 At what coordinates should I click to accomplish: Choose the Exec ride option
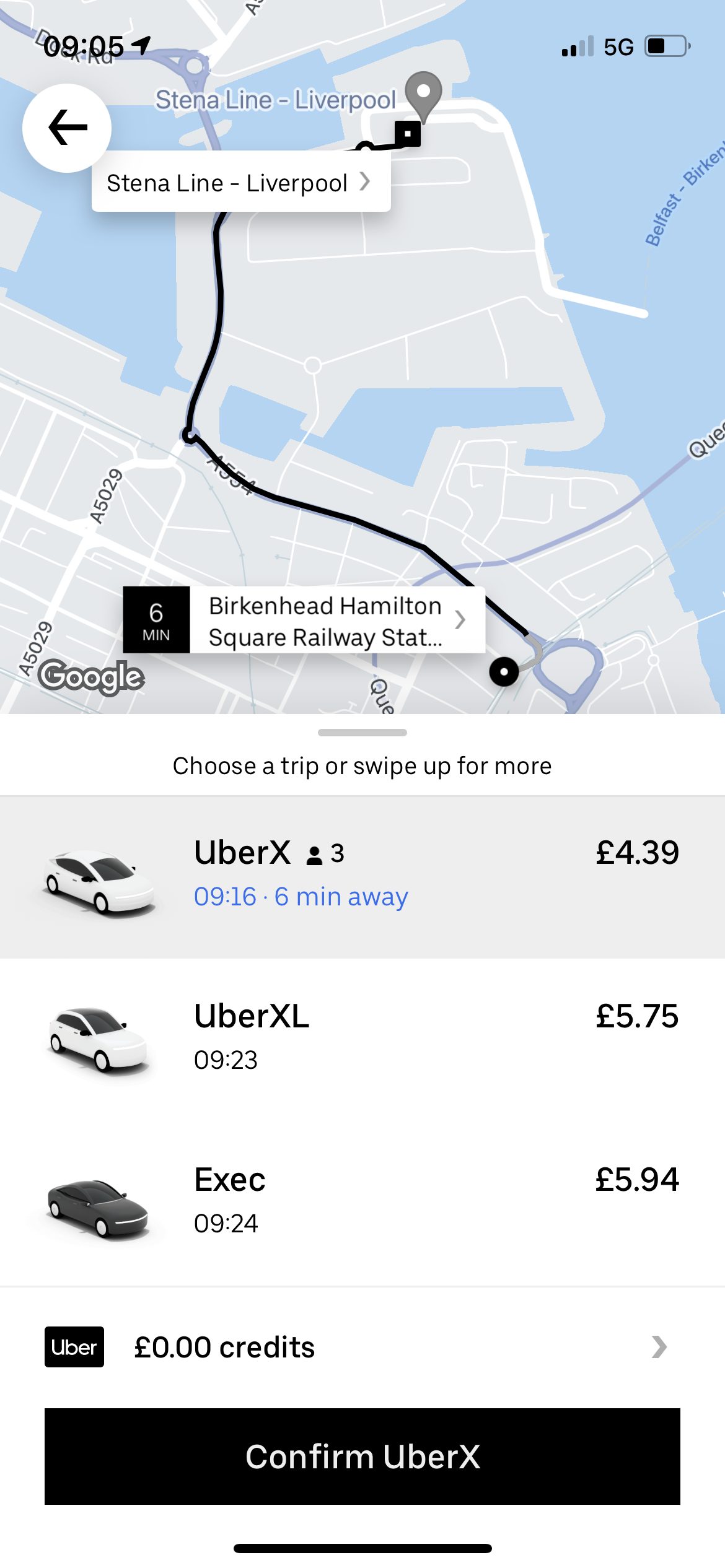362,1203
